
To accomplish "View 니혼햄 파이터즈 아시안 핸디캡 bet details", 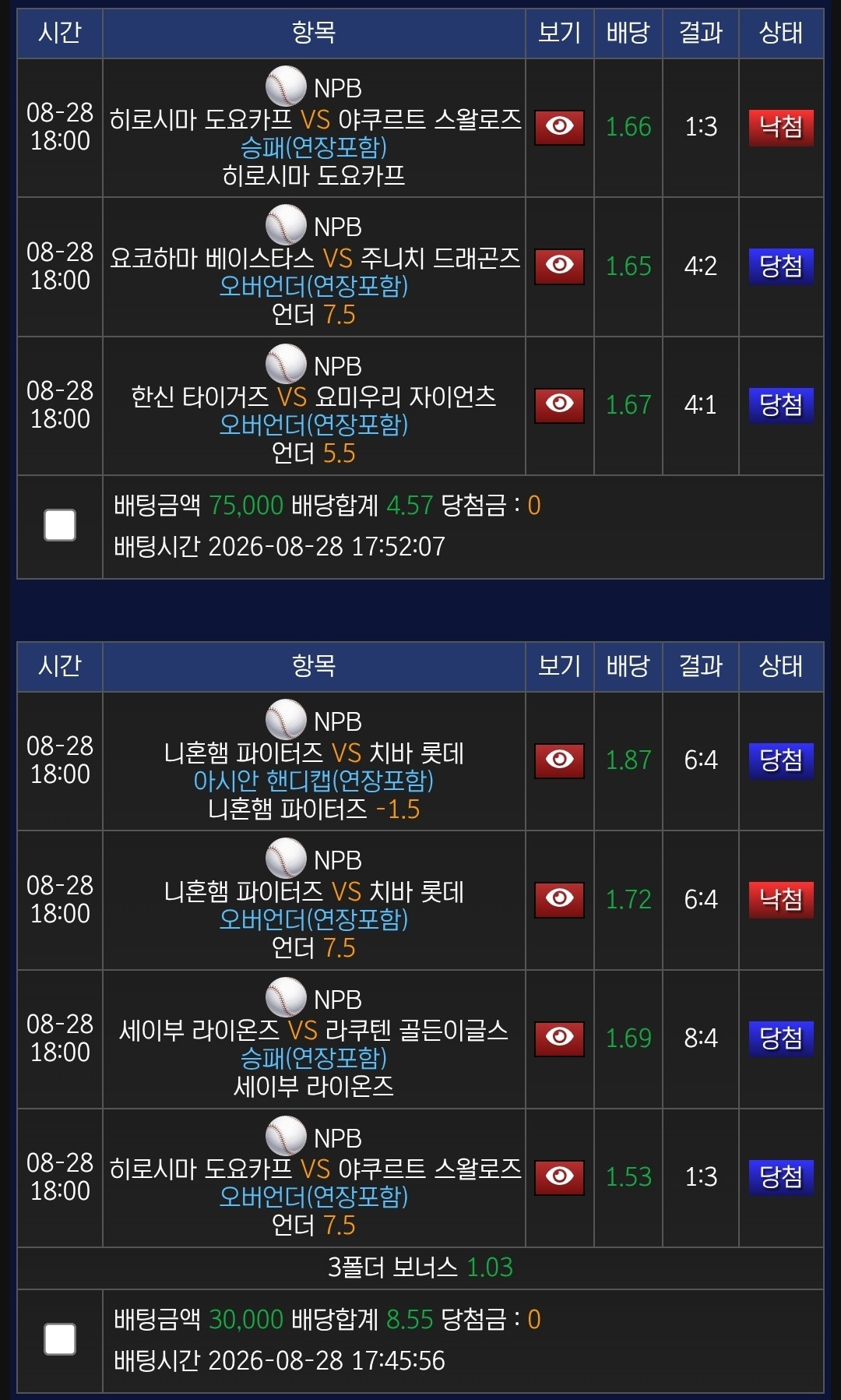I will tap(559, 760).
